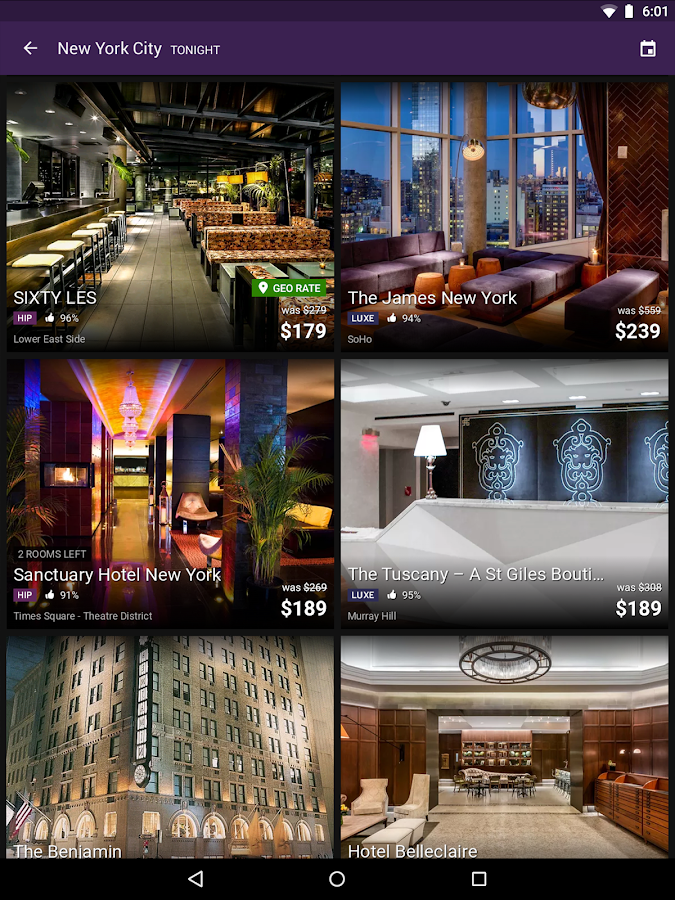This screenshot has height=900, width=675.
Task: View The James New York hotel
Action: (x=504, y=216)
